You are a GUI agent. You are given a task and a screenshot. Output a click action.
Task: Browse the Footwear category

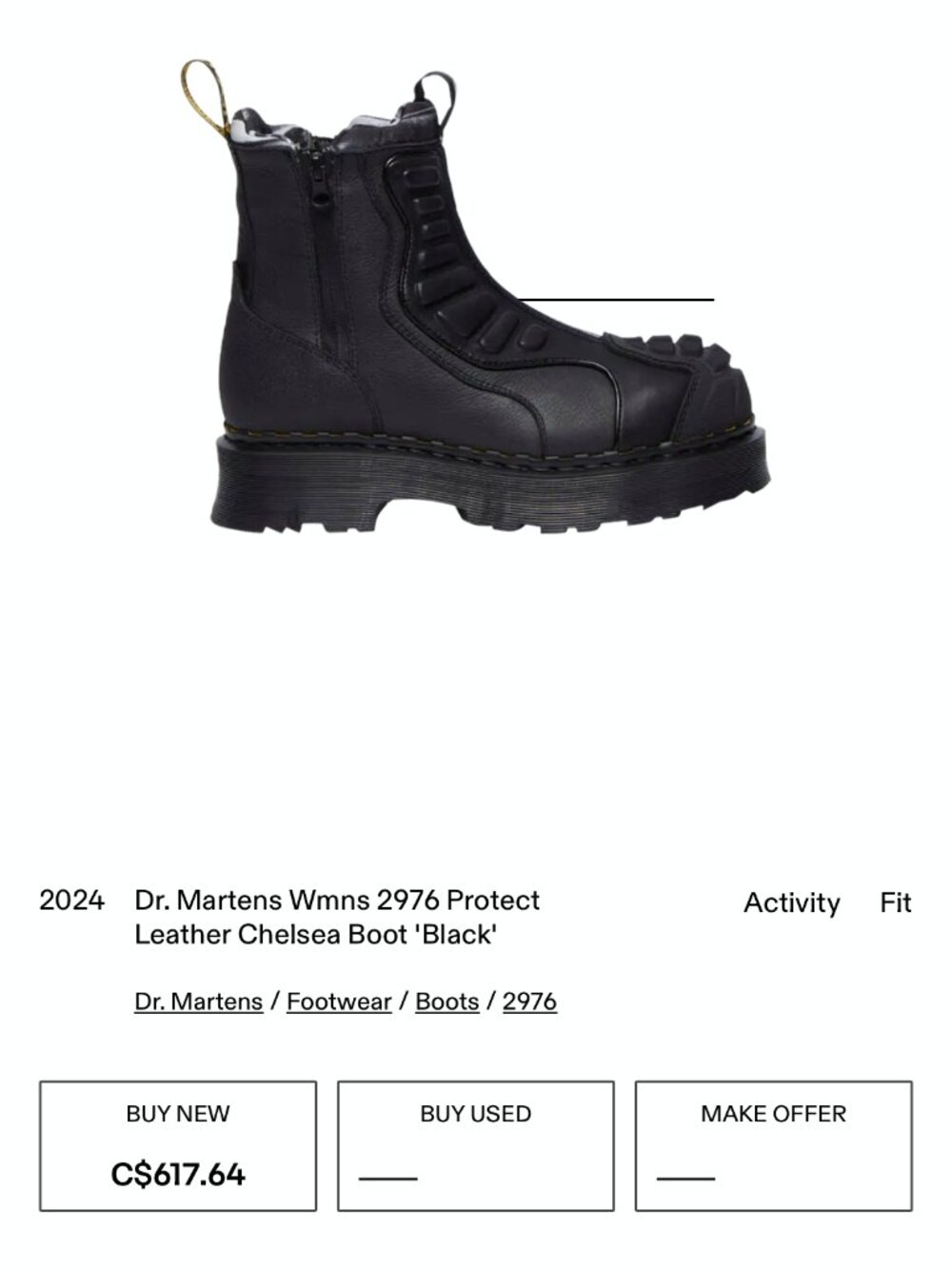pos(338,1001)
